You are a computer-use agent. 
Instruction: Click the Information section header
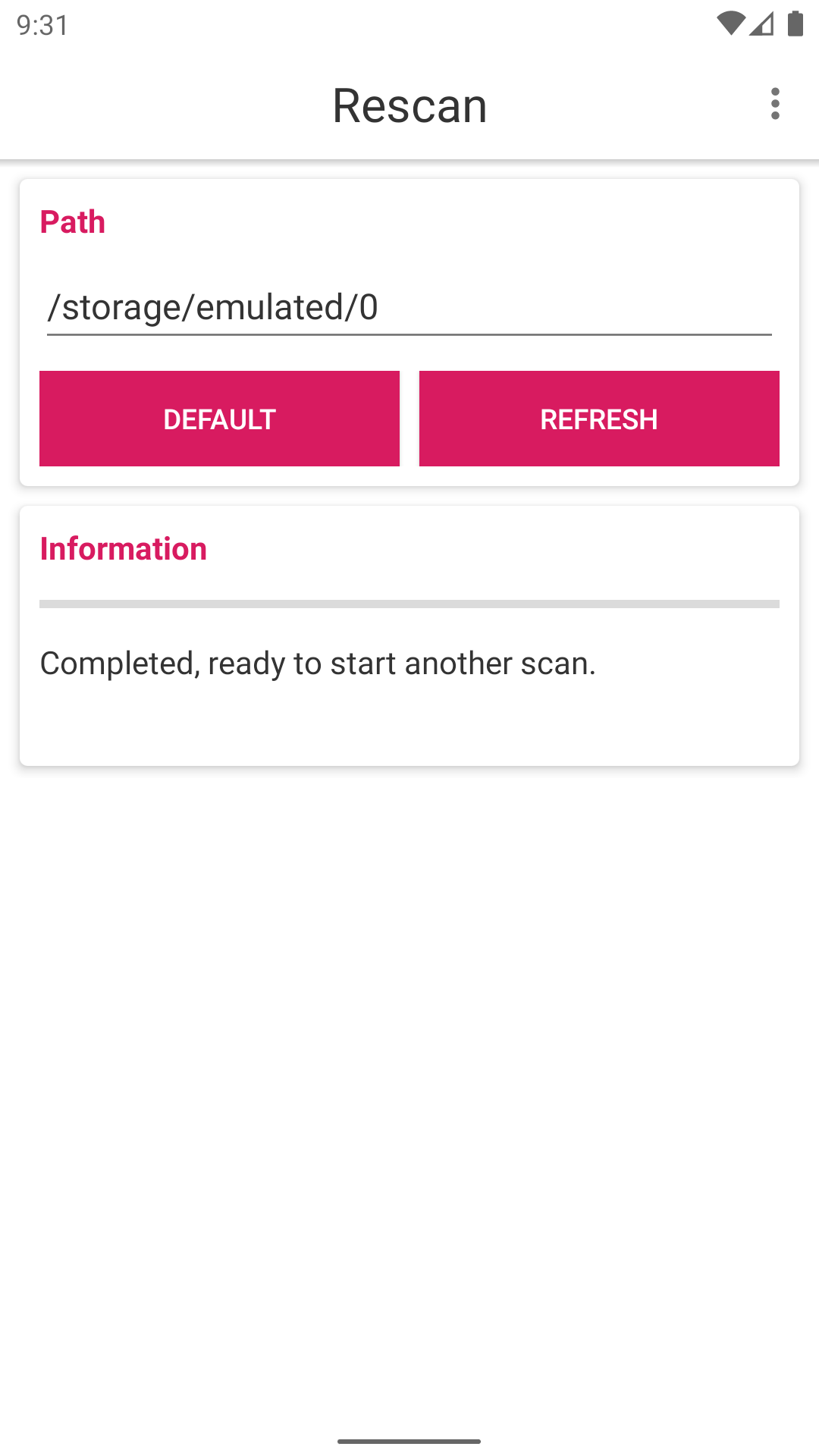coord(124,548)
